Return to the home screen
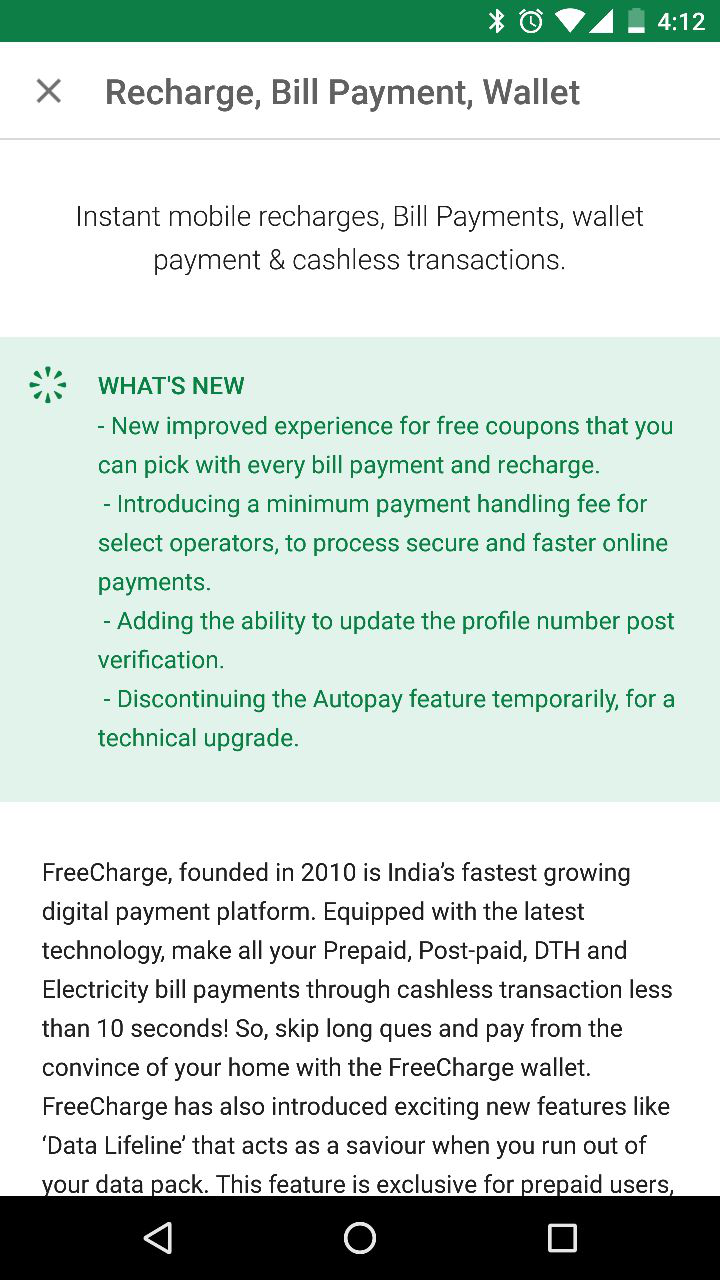 [x=360, y=1238]
